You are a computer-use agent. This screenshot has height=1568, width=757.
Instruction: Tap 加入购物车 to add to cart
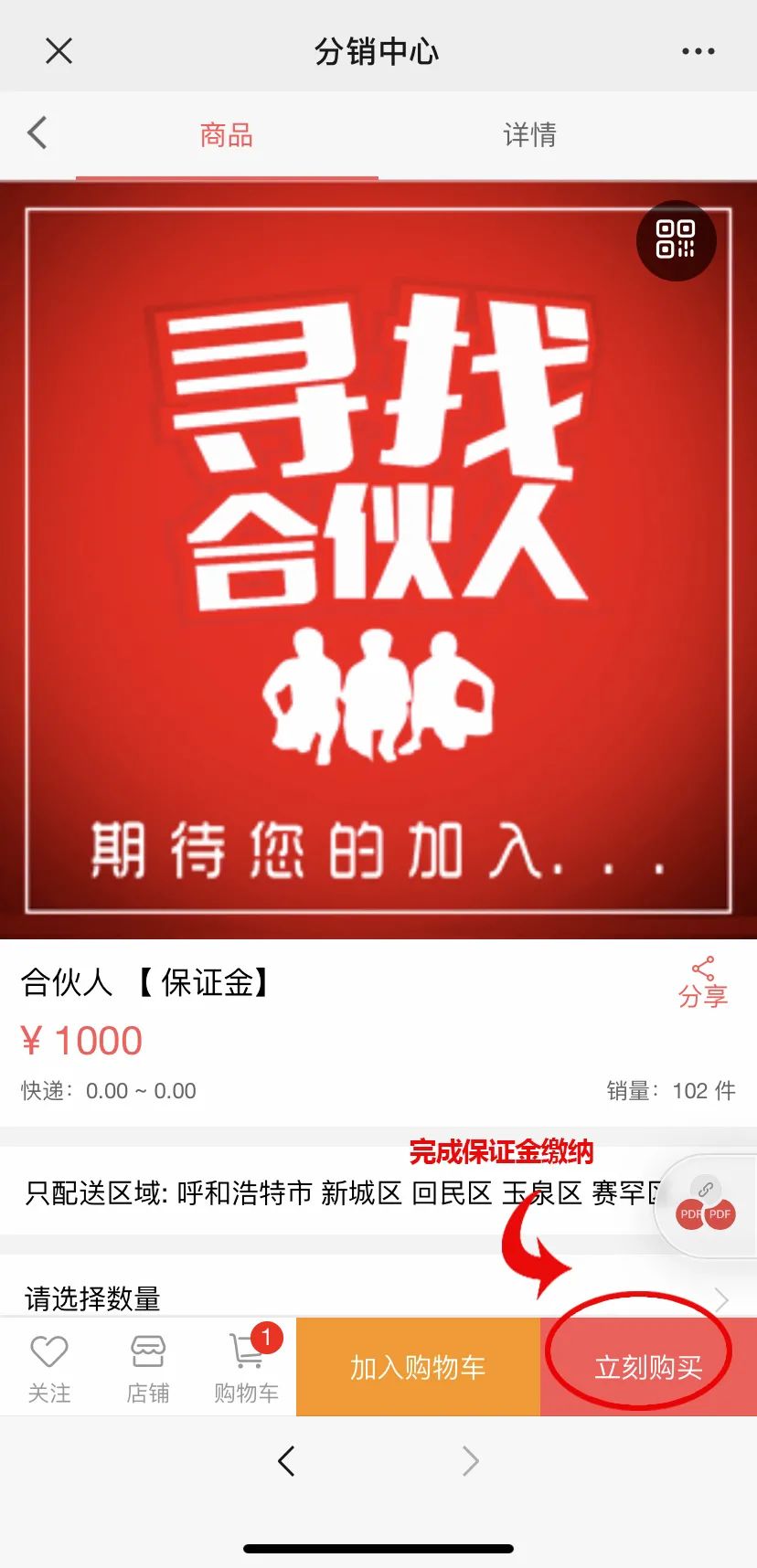[418, 1367]
